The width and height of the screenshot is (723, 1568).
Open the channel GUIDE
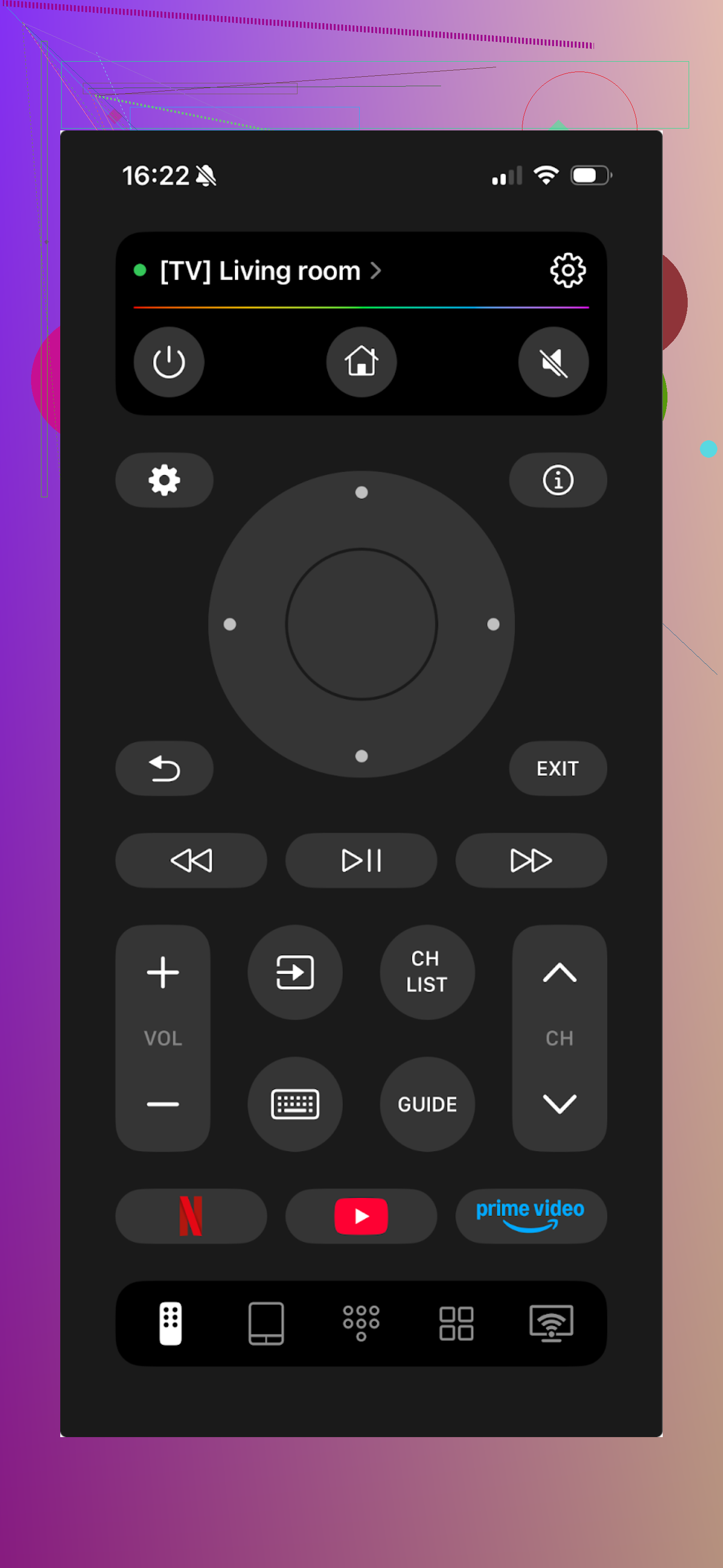coord(427,1104)
